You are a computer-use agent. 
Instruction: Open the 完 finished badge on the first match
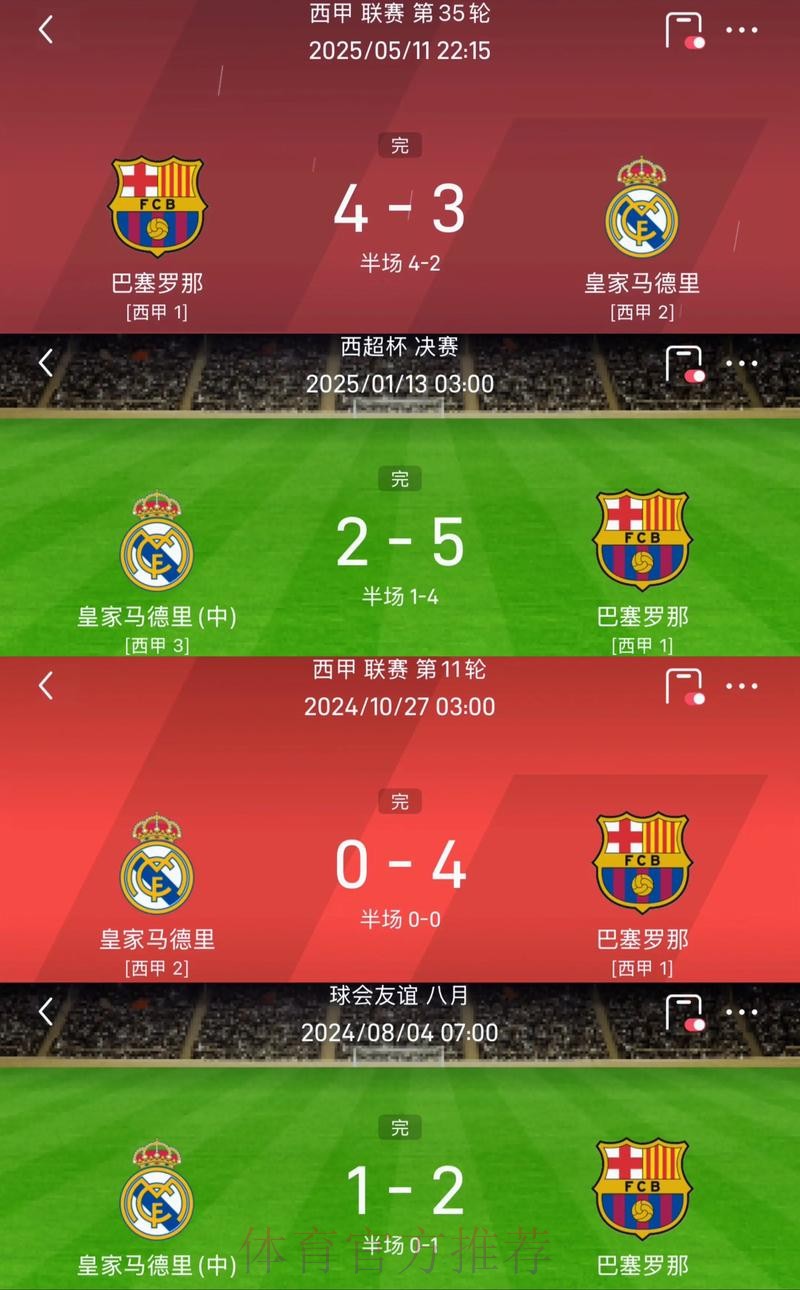click(400, 145)
